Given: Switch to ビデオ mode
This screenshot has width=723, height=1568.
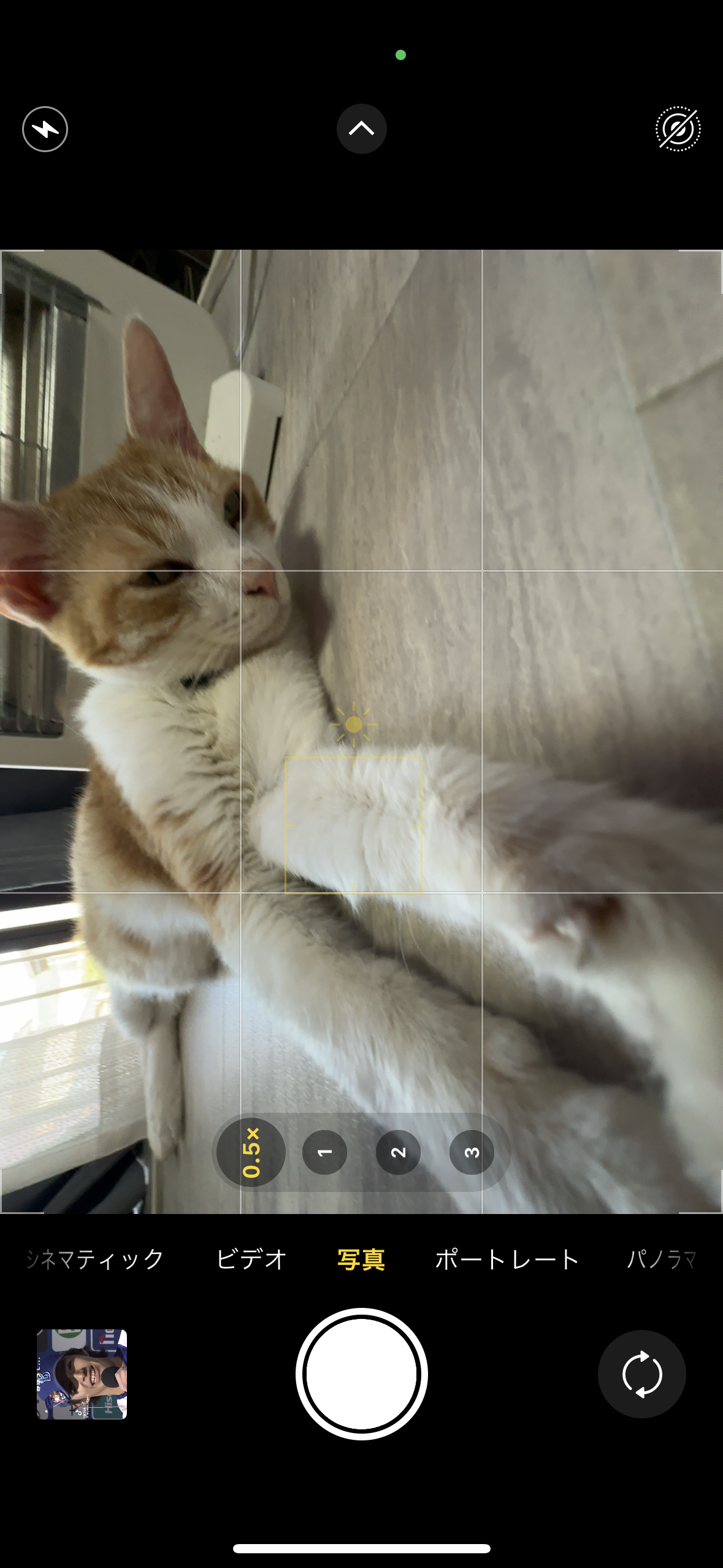Looking at the screenshot, I should [251, 1259].
